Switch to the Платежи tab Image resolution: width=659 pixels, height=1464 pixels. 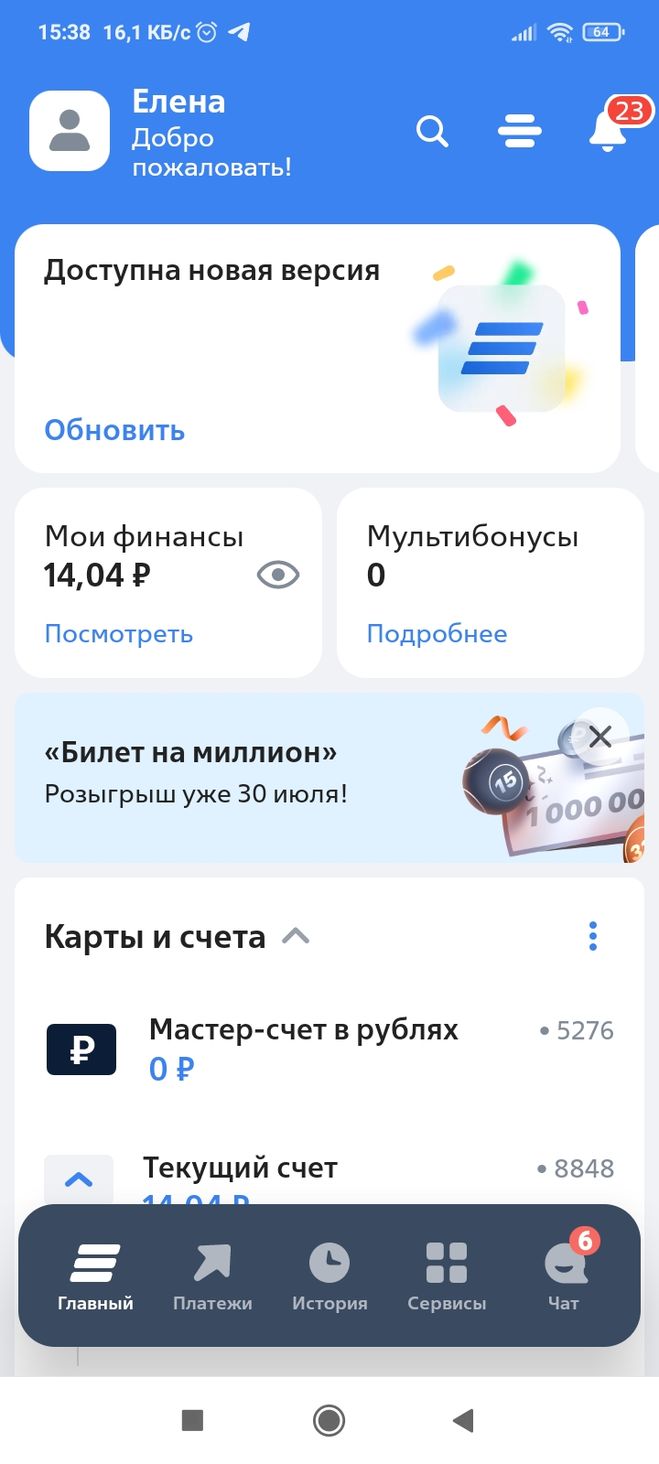click(212, 1276)
